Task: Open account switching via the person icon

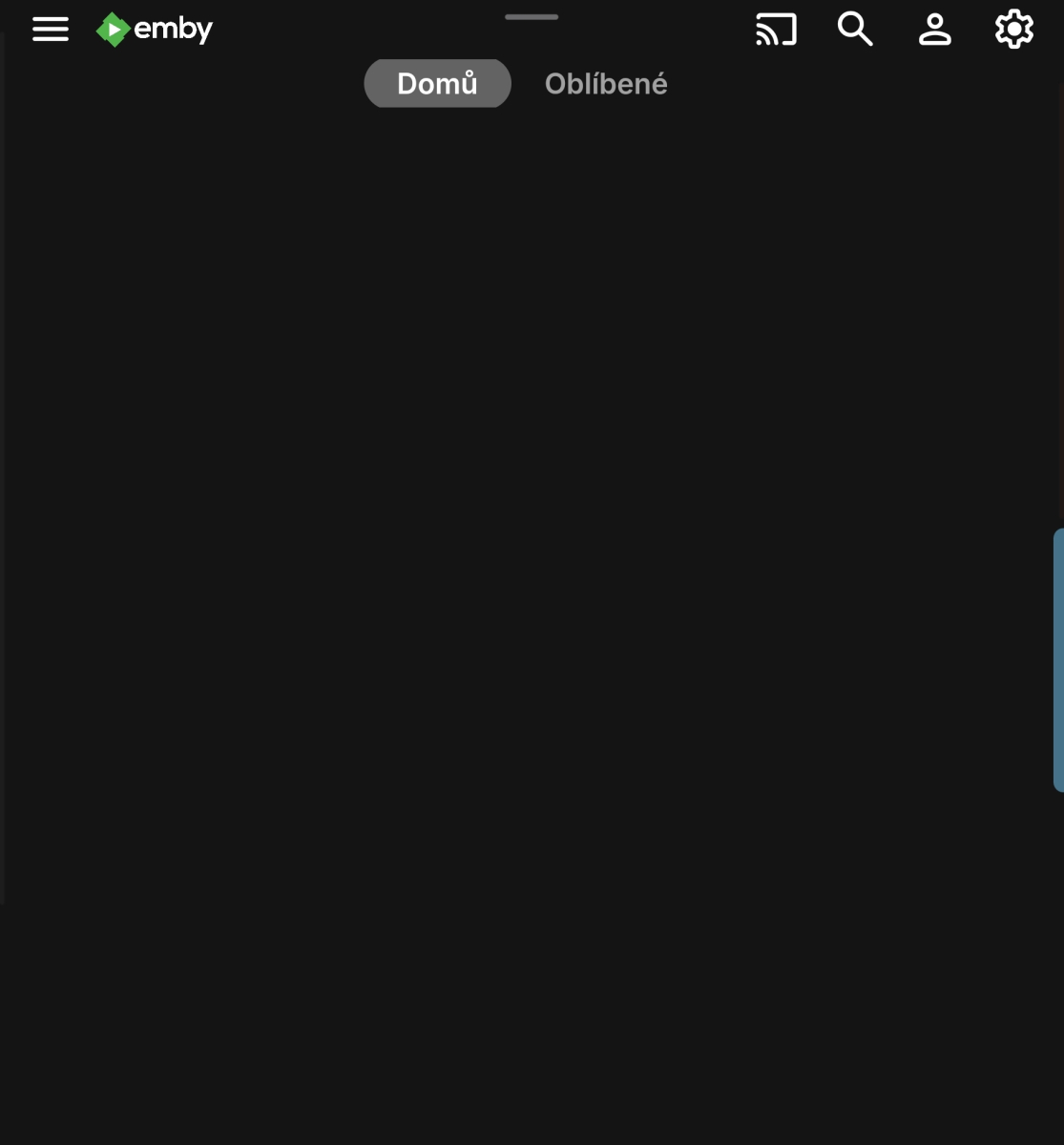Action: [934, 29]
